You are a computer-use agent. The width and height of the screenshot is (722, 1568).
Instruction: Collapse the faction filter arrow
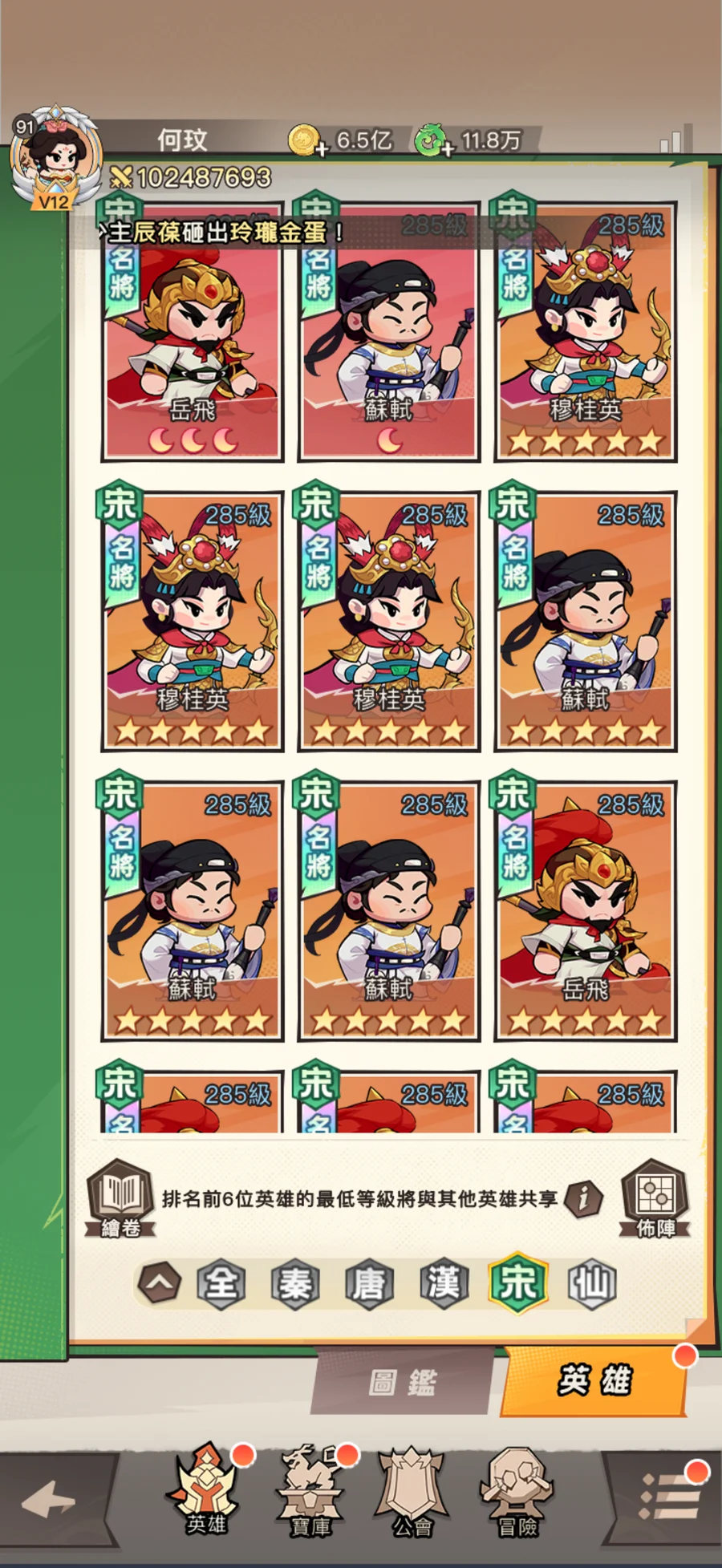[x=159, y=1282]
